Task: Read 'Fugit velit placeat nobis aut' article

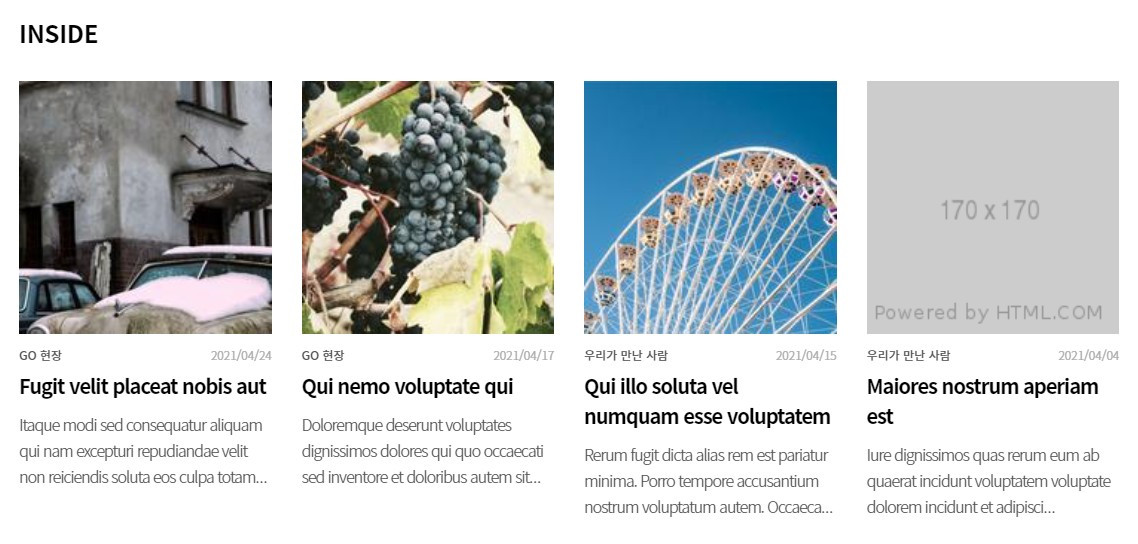Action: pyautogui.click(x=143, y=387)
